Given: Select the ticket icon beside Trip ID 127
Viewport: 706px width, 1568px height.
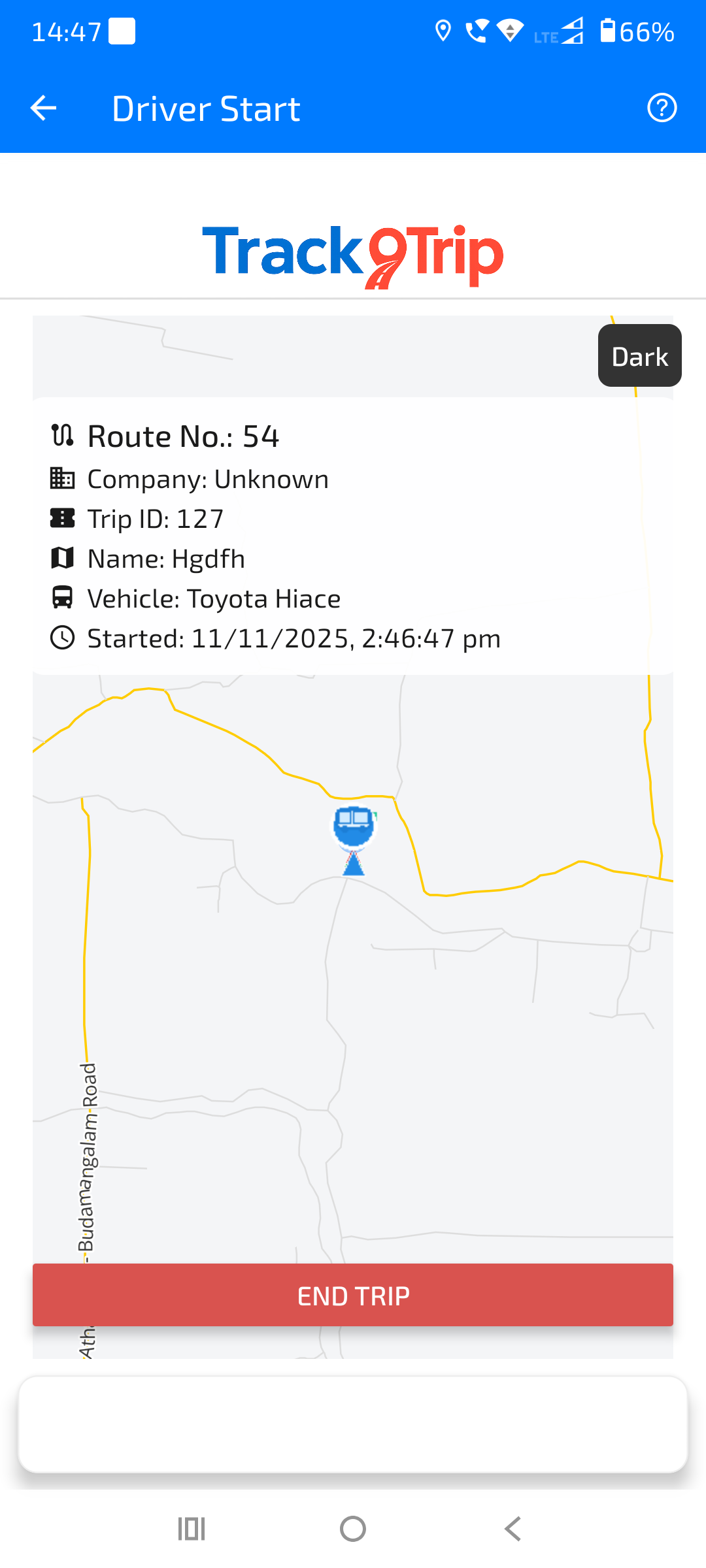Looking at the screenshot, I should coord(63,518).
